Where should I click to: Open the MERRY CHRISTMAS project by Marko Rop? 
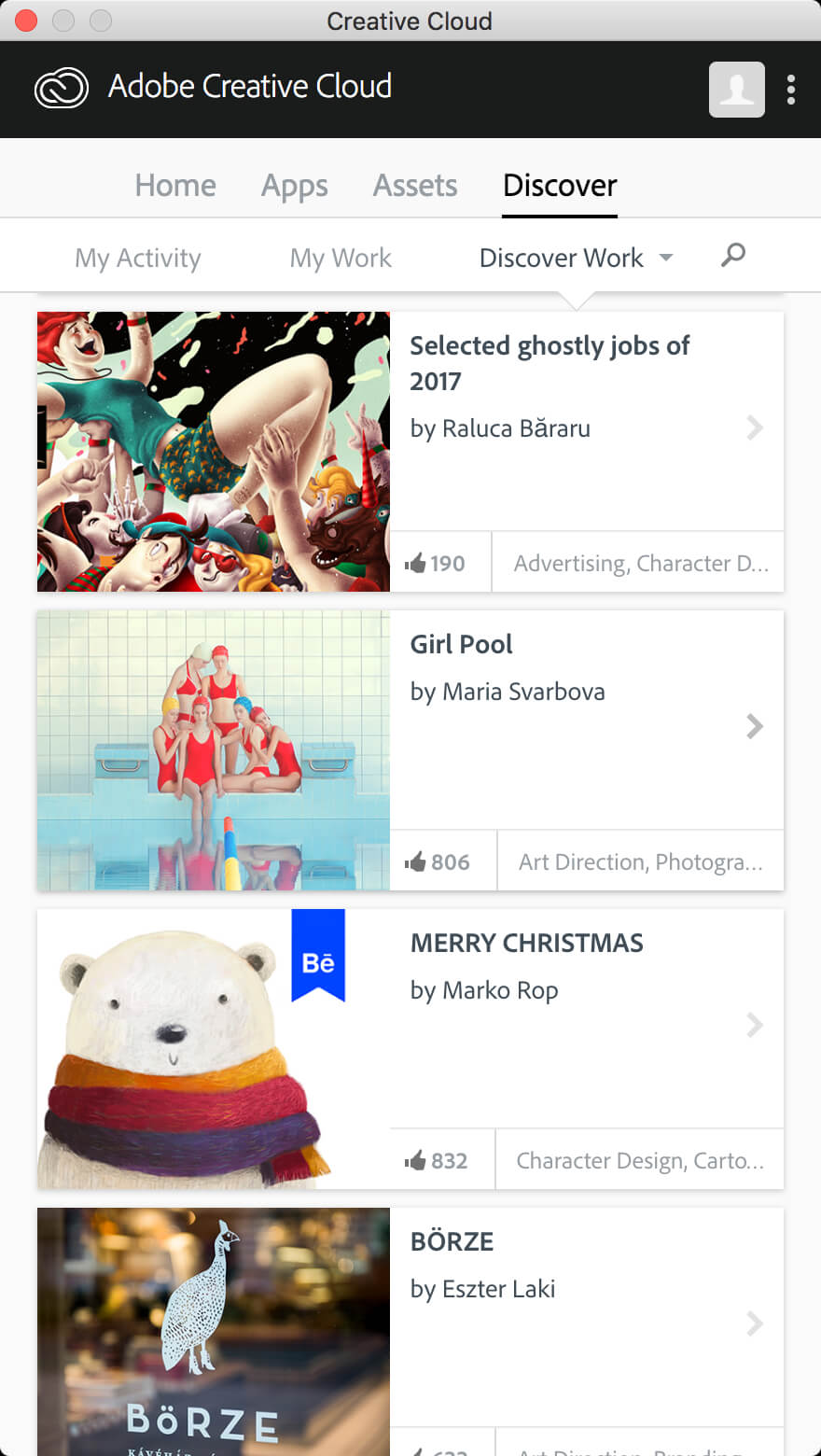tap(410, 1049)
